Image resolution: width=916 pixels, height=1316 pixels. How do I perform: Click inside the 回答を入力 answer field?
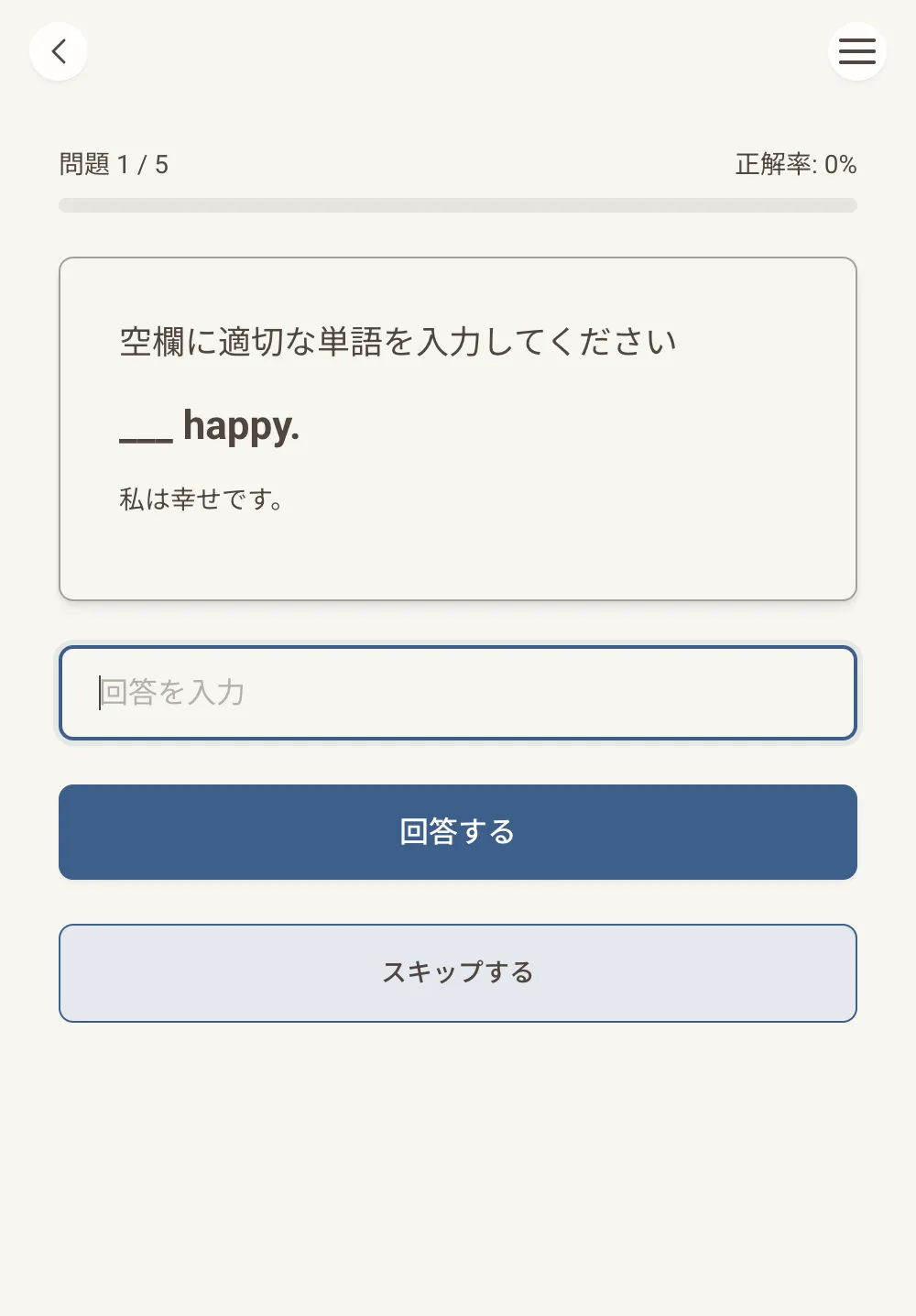pos(457,693)
